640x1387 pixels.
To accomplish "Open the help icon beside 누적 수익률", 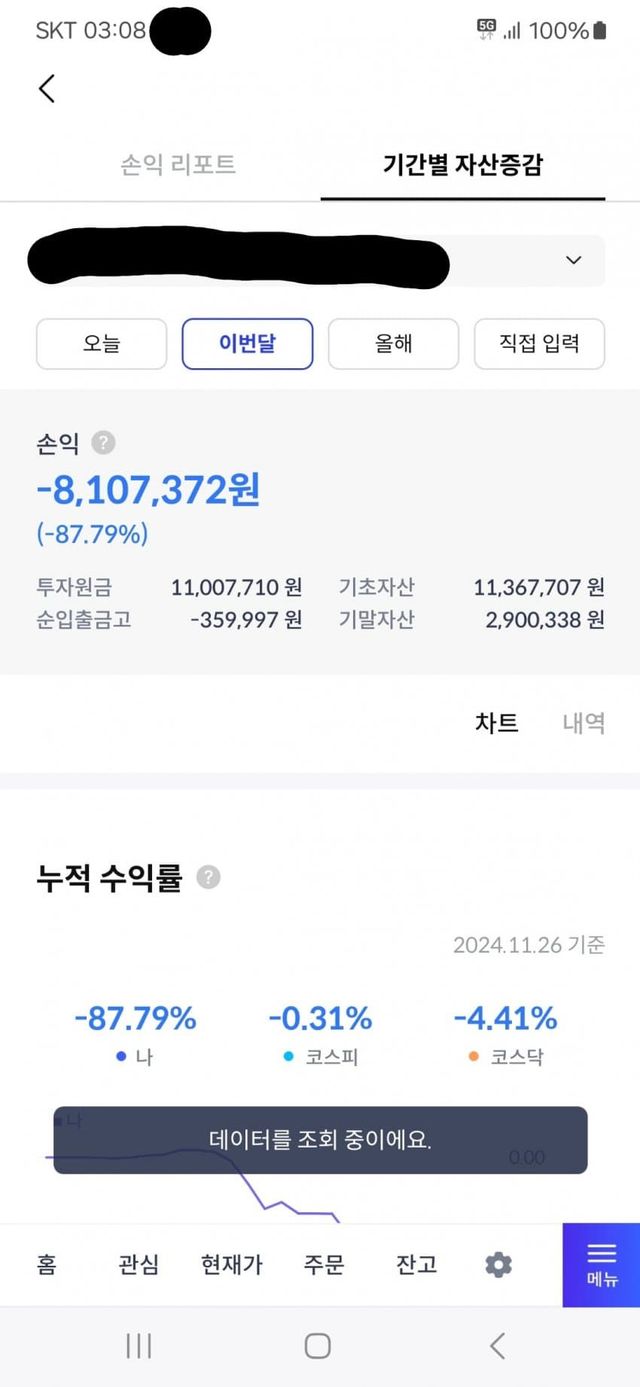I will (x=208, y=878).
